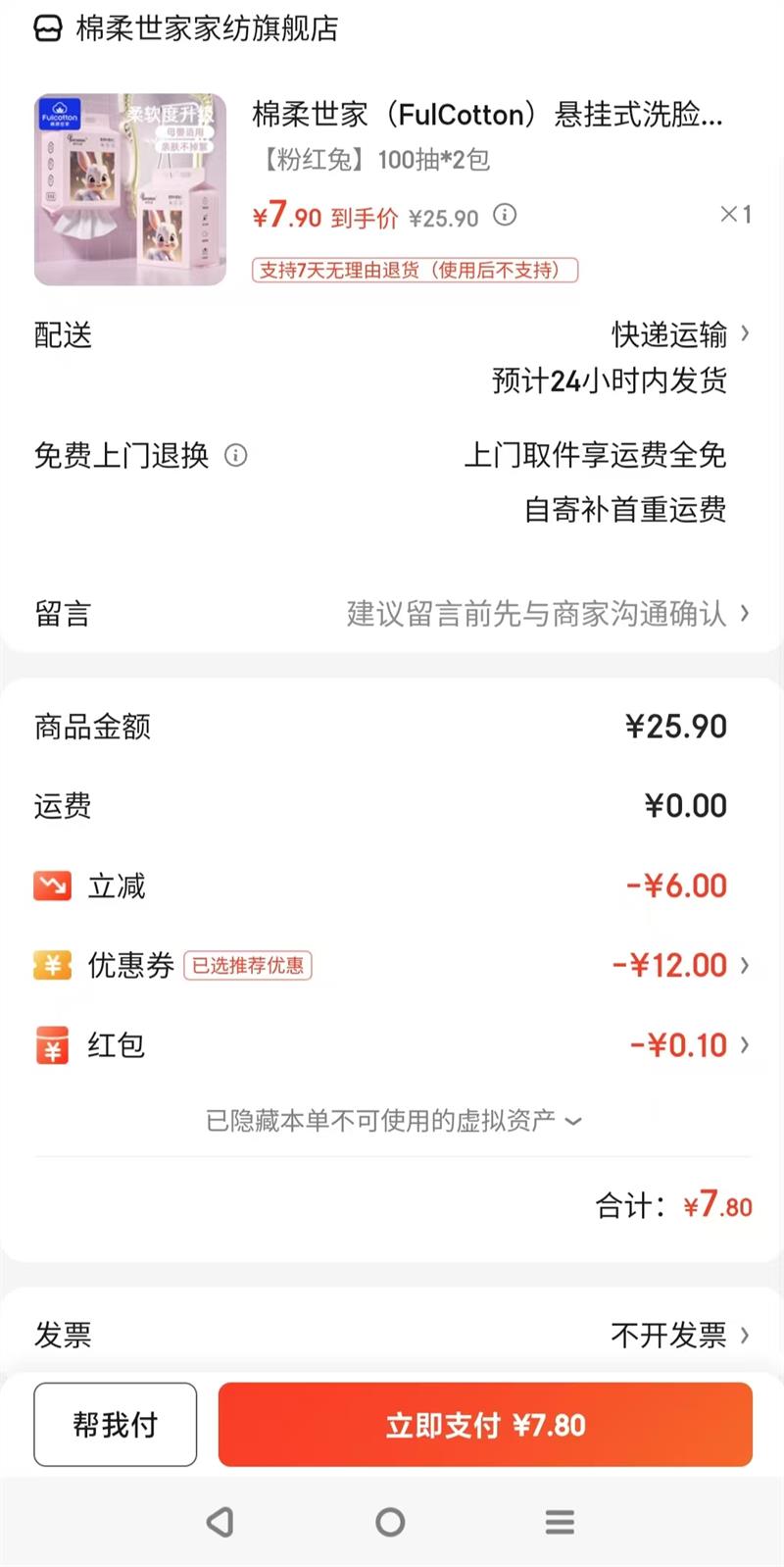Open the FulCotton face towel product thumbnail
Screen dimensions: 784x1567
click(130, 189)
